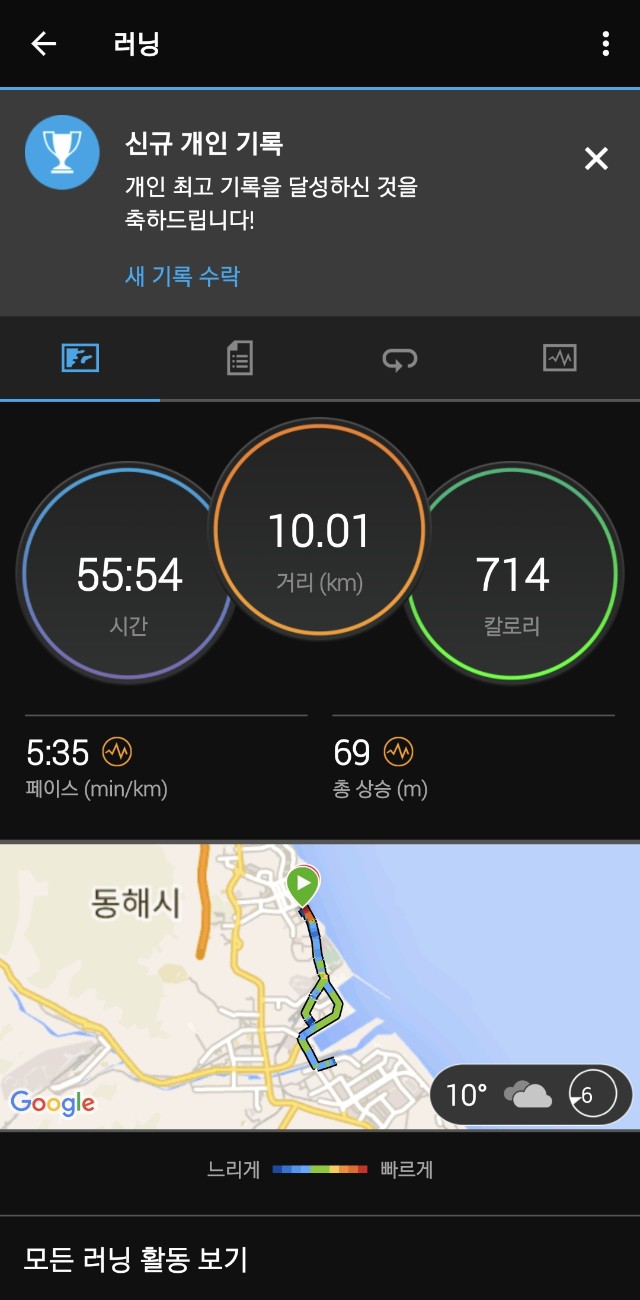Open the overflow menu
The image size is (640, 1300).
(x=605, y=44)
